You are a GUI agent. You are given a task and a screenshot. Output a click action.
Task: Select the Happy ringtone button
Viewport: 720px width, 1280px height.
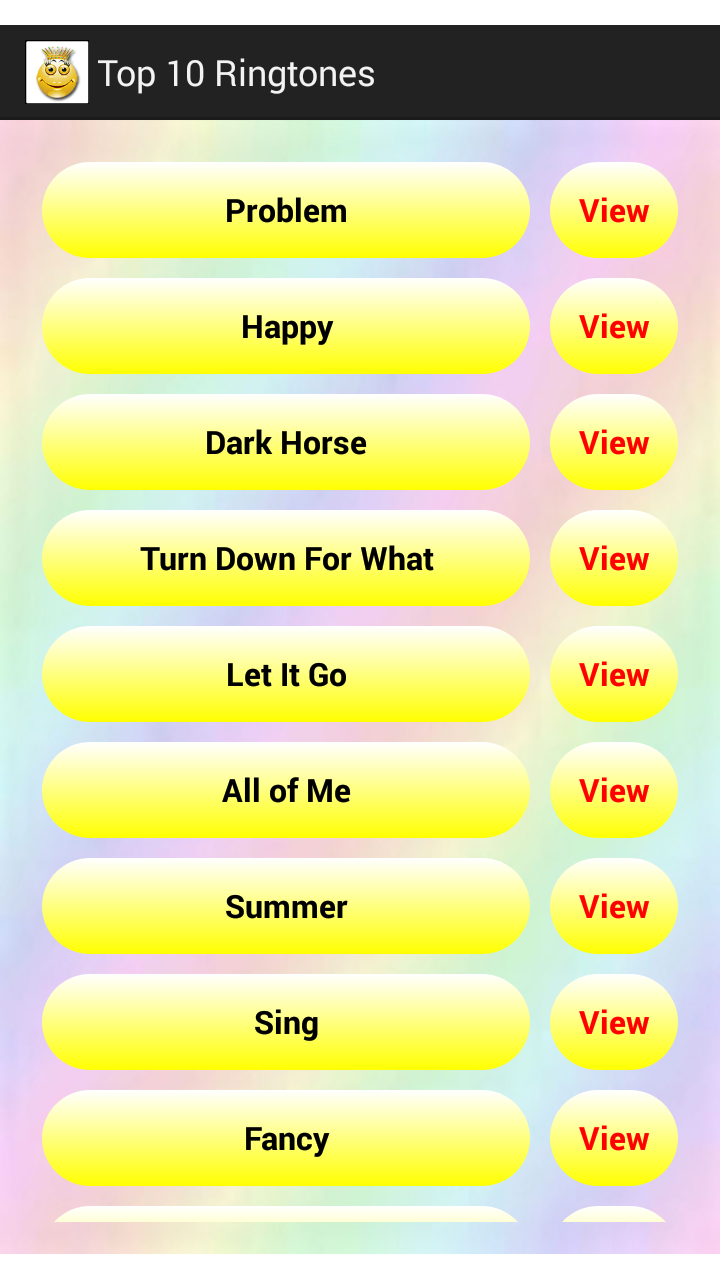[286, 327]
